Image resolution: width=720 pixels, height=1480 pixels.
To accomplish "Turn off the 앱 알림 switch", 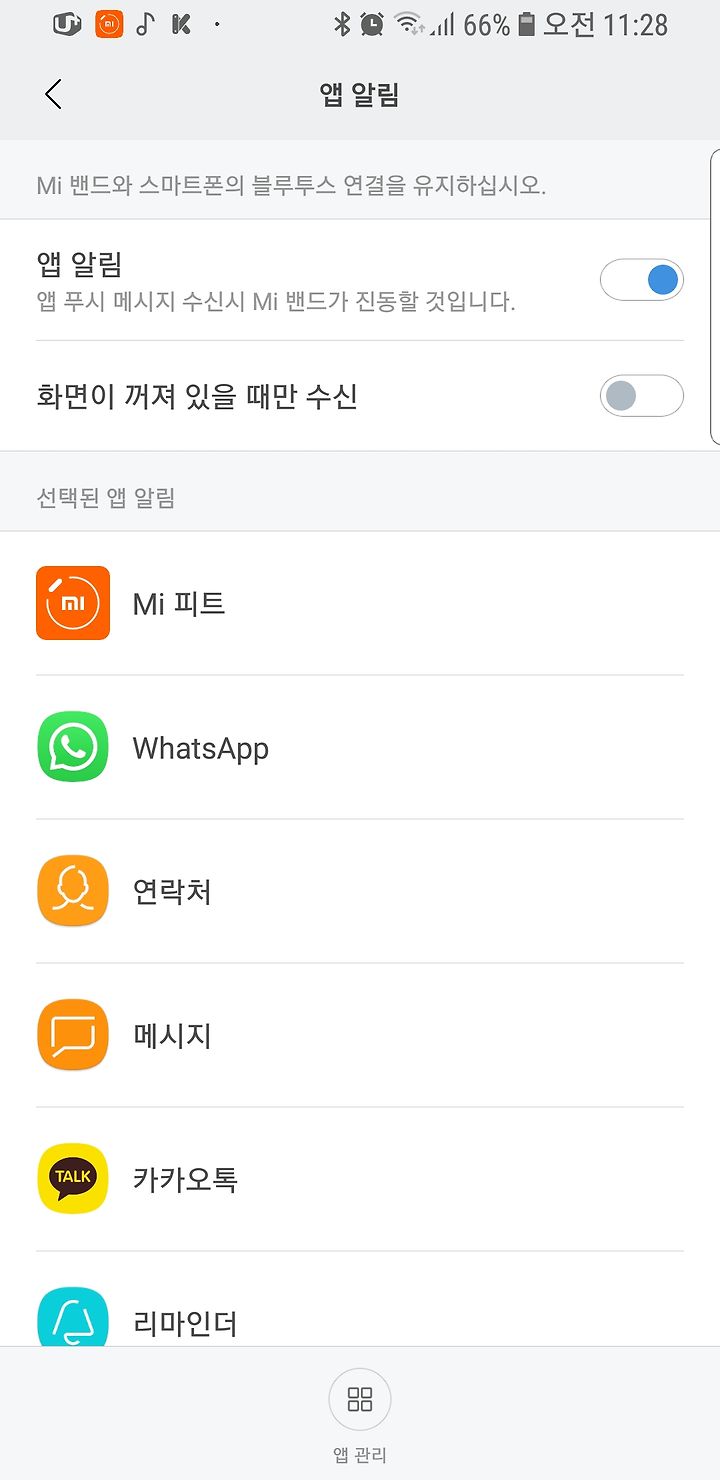I will point(642,280).
